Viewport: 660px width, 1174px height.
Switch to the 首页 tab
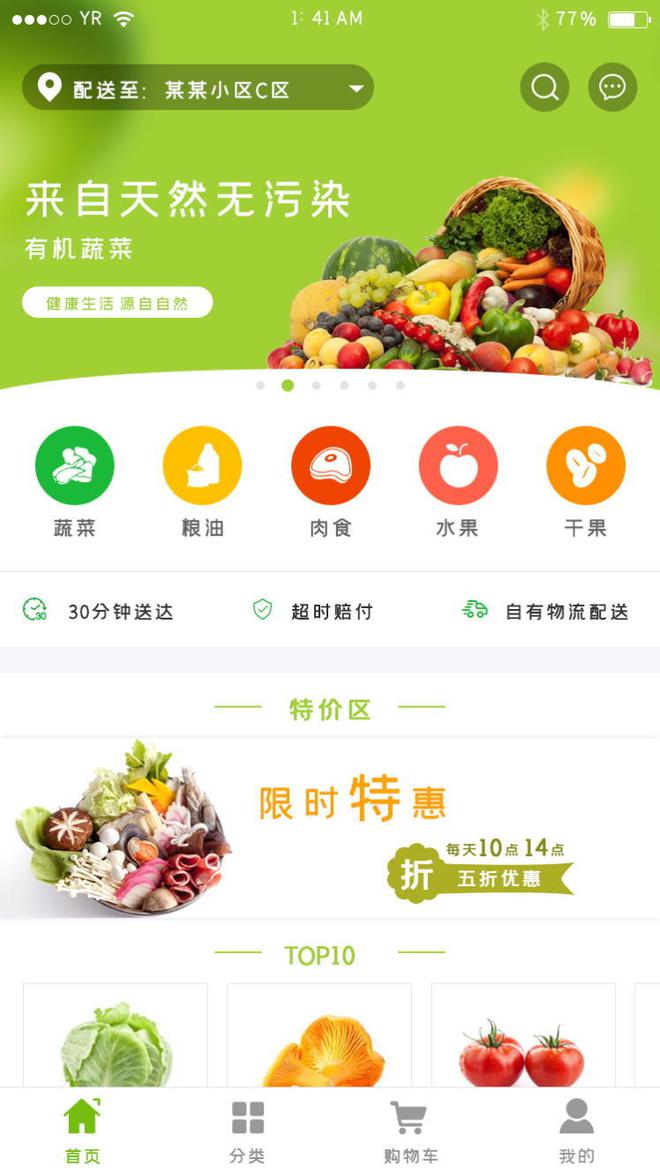click(x=82, y=1131)
